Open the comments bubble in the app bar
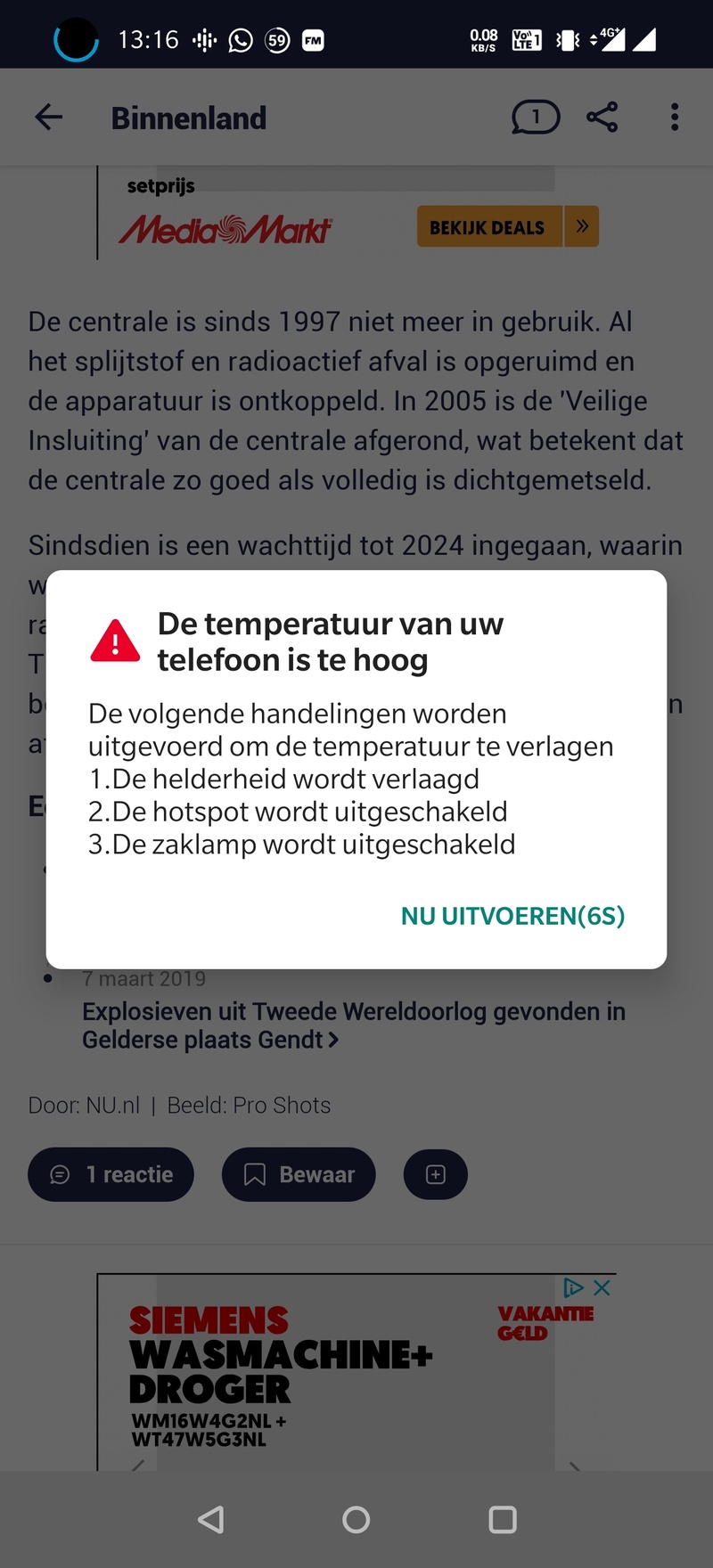 (535, 118)
